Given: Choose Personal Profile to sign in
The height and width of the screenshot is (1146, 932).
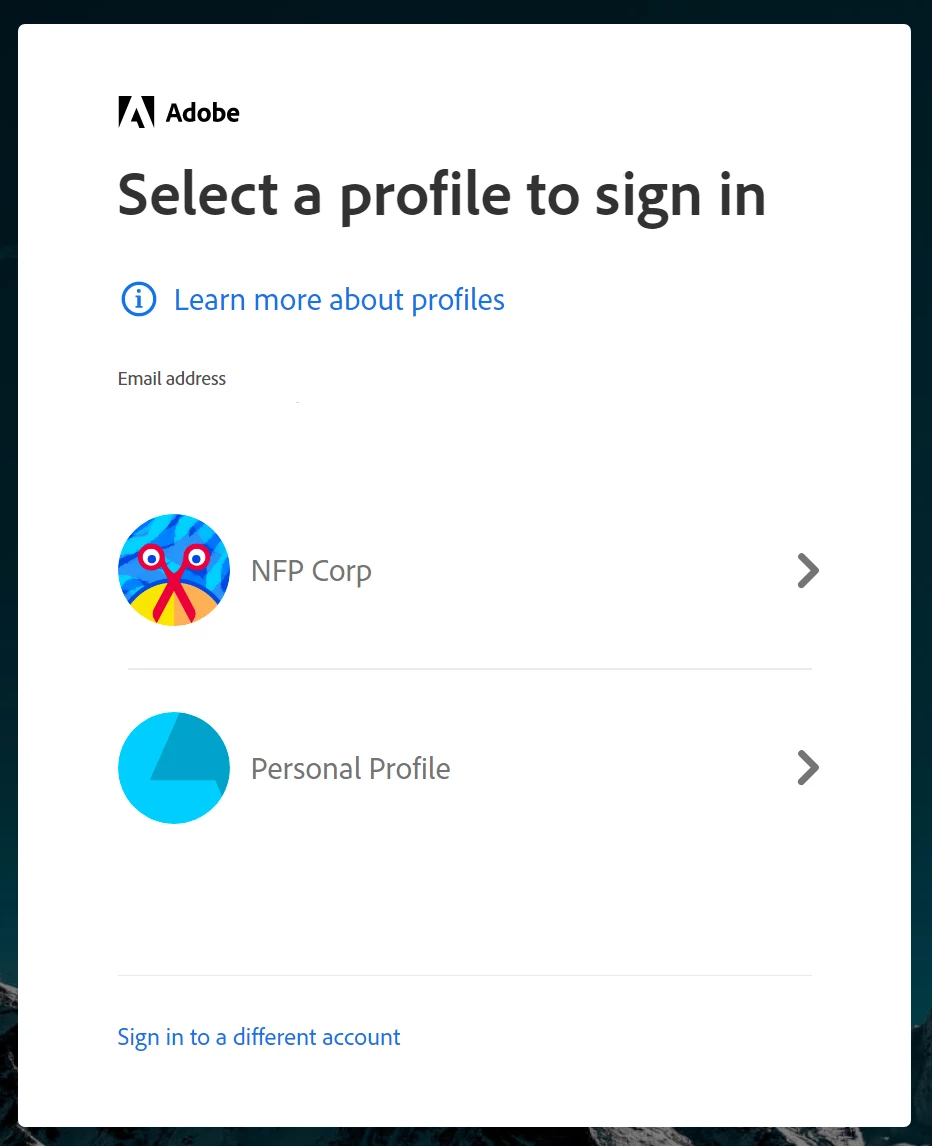Looking at the screenshot, I should point(350,768).
